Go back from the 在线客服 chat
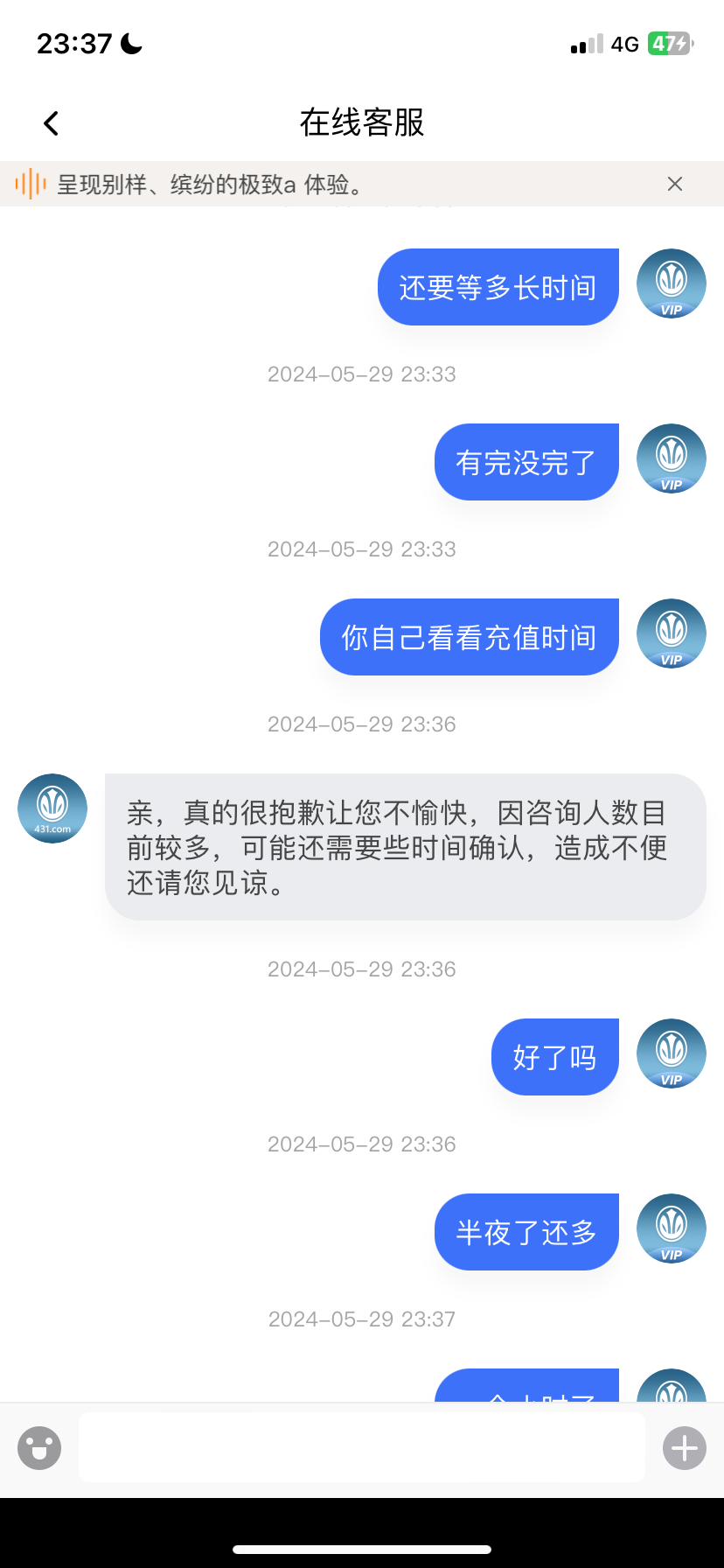724x1568 pixels. tap(51, 123)
